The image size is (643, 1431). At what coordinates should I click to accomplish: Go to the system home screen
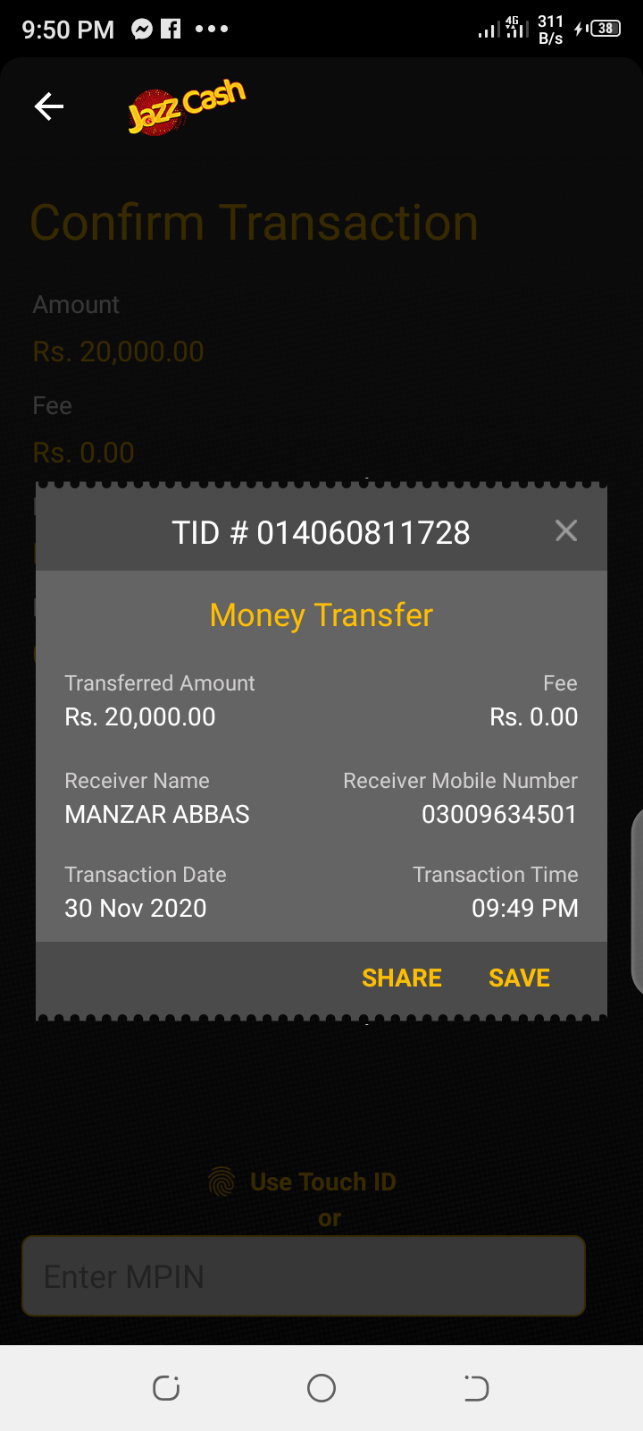click(321, 1388)
